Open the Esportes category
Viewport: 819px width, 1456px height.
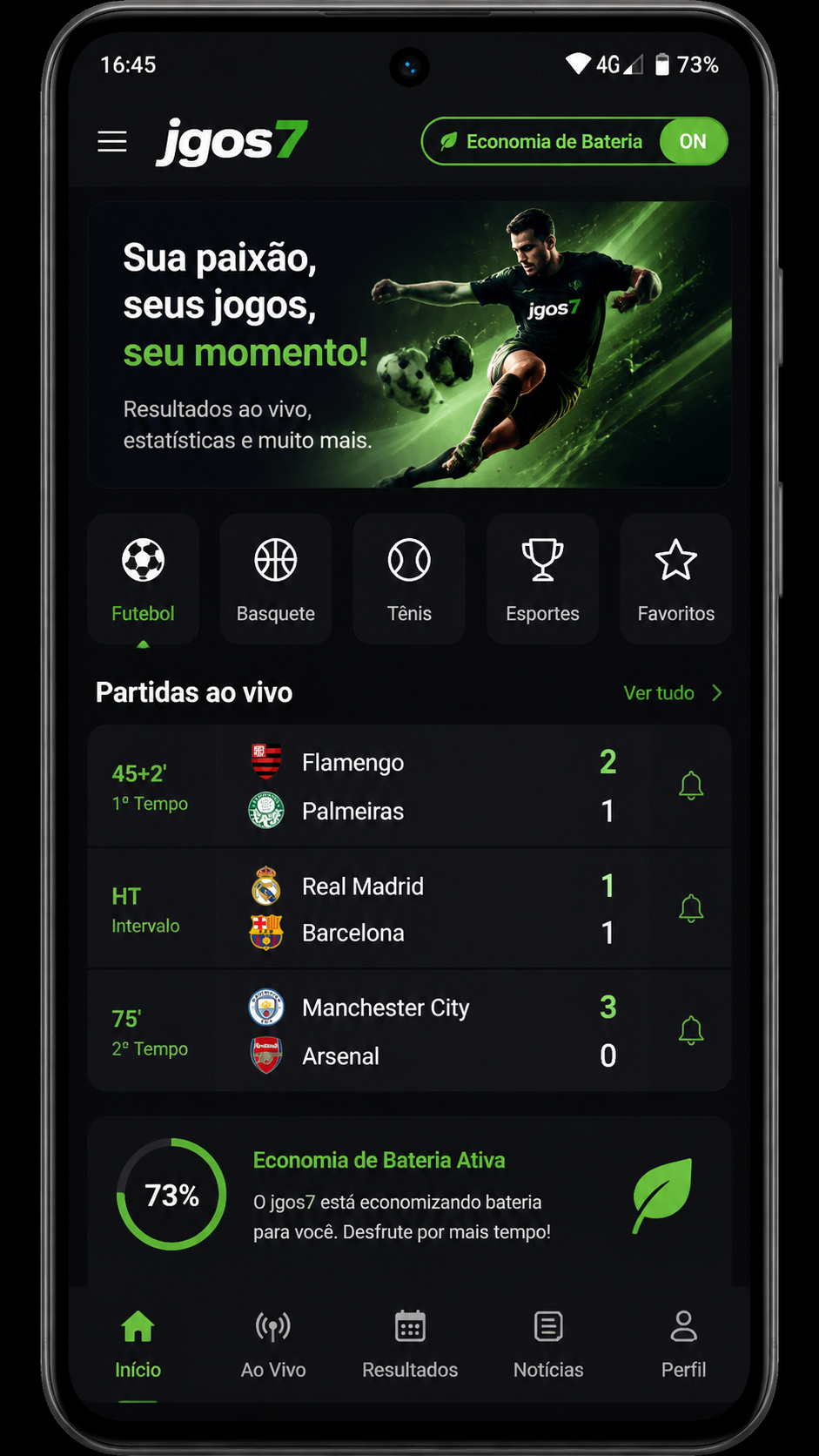tap(542, 579)
